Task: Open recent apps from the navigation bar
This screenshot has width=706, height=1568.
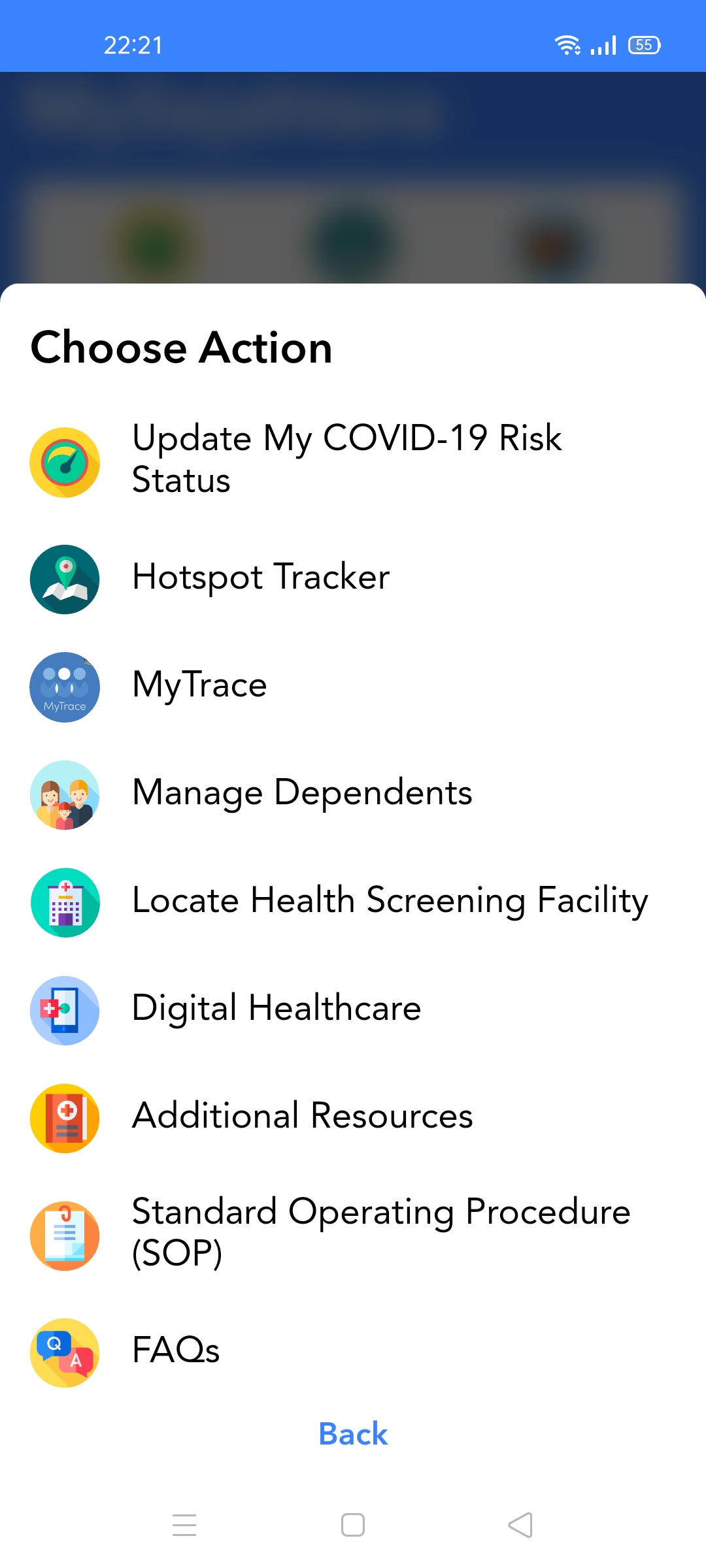Action: click(x=184, y=1525)
